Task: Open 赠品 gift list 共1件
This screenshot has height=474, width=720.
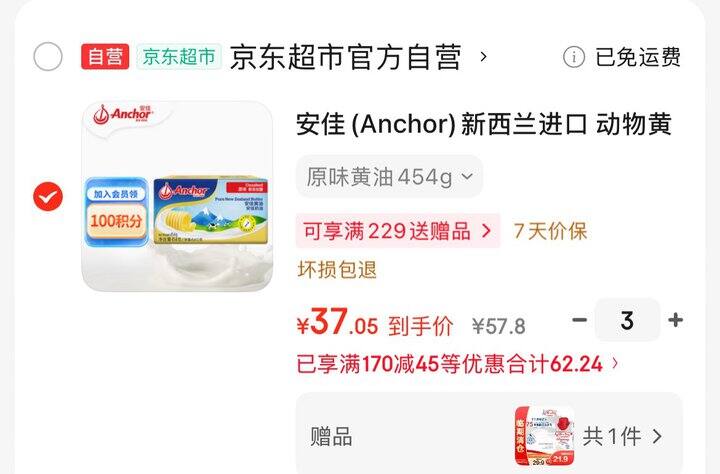Action: click(623, 436)
